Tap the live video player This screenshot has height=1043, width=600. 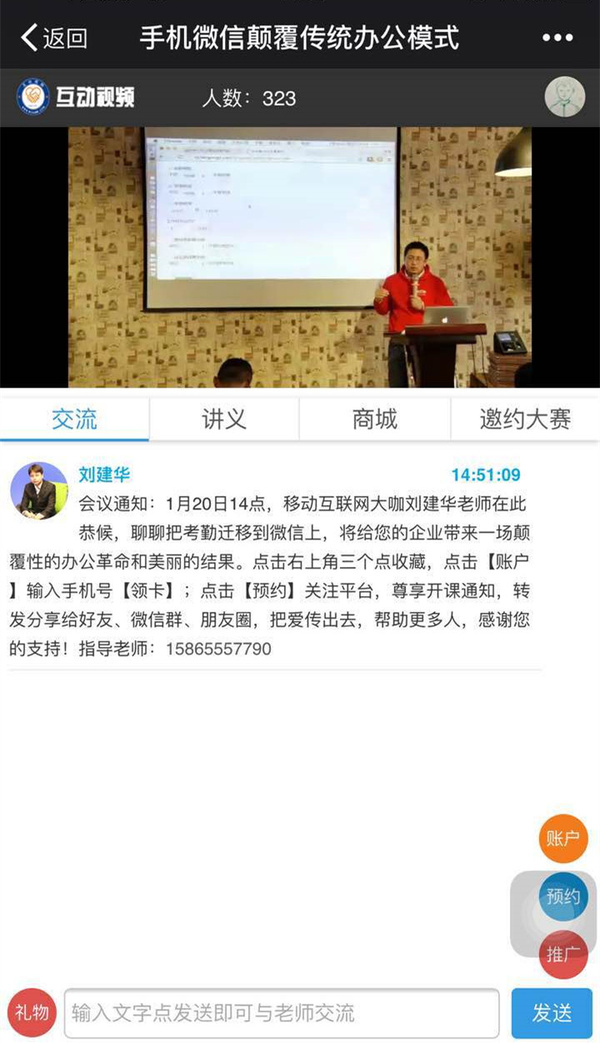[300, 257]
